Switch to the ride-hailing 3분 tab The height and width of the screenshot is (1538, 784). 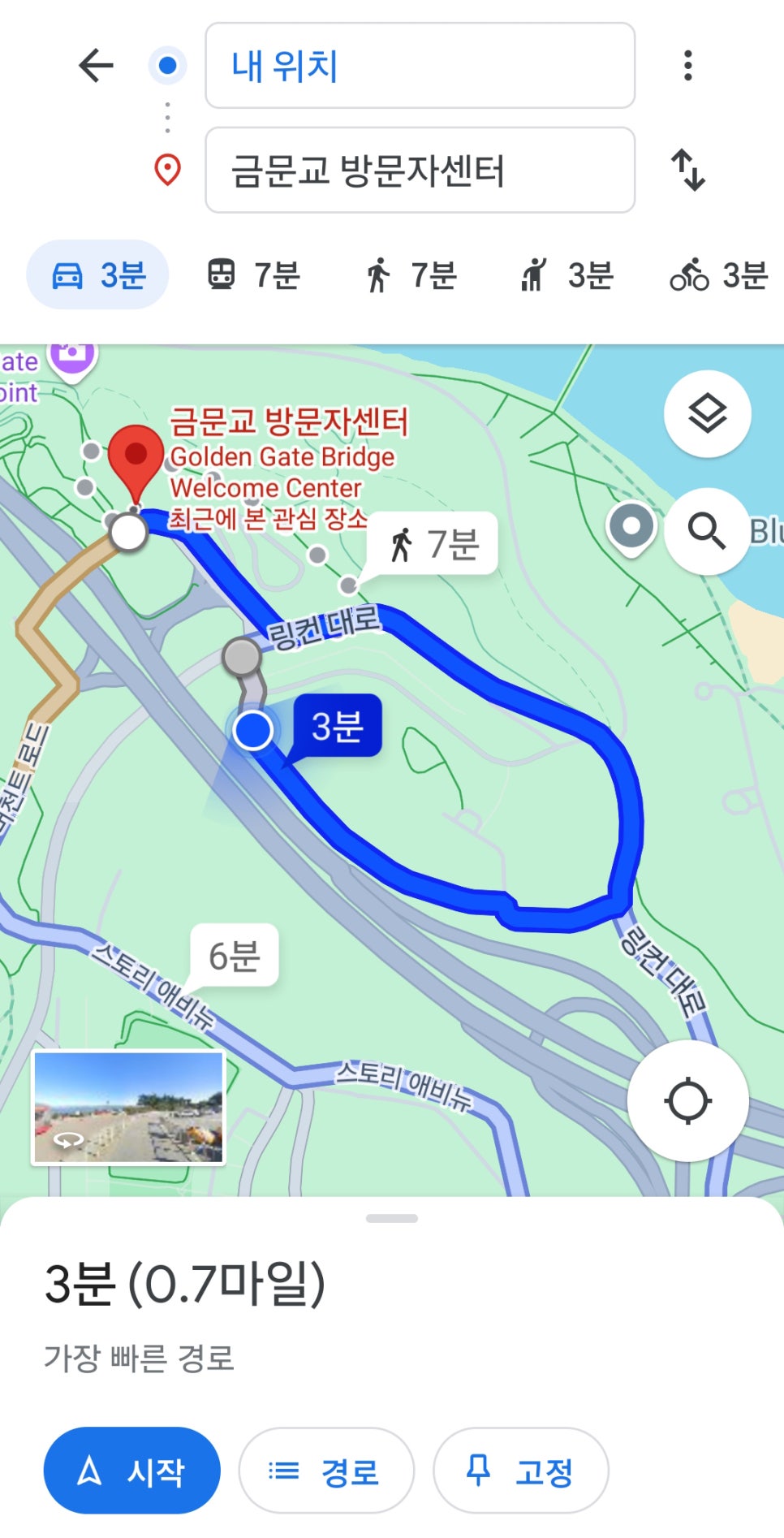[x=566, y=275]
